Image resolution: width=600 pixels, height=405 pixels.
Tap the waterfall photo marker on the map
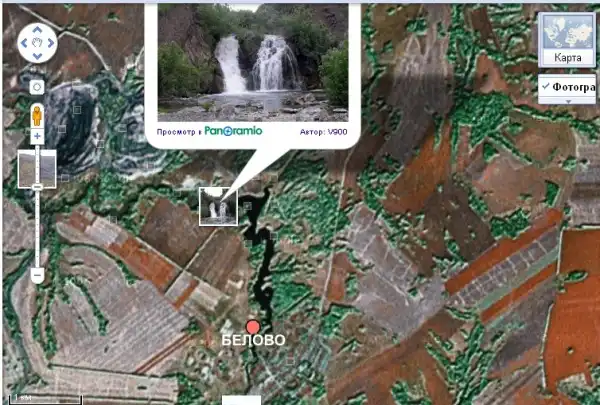pos(217,206)
